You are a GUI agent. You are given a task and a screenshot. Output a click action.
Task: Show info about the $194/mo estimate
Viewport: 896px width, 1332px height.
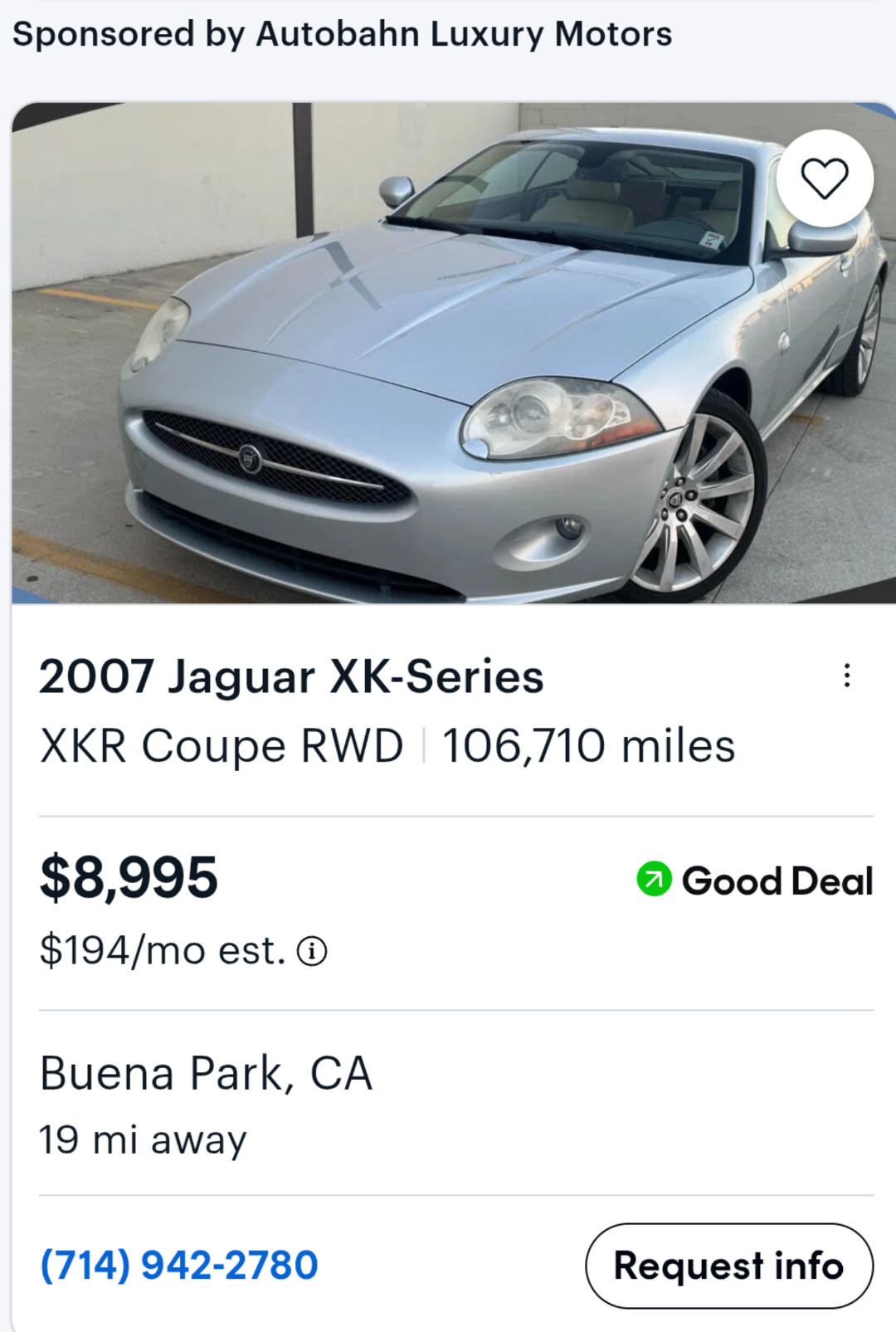click(313, 951)
